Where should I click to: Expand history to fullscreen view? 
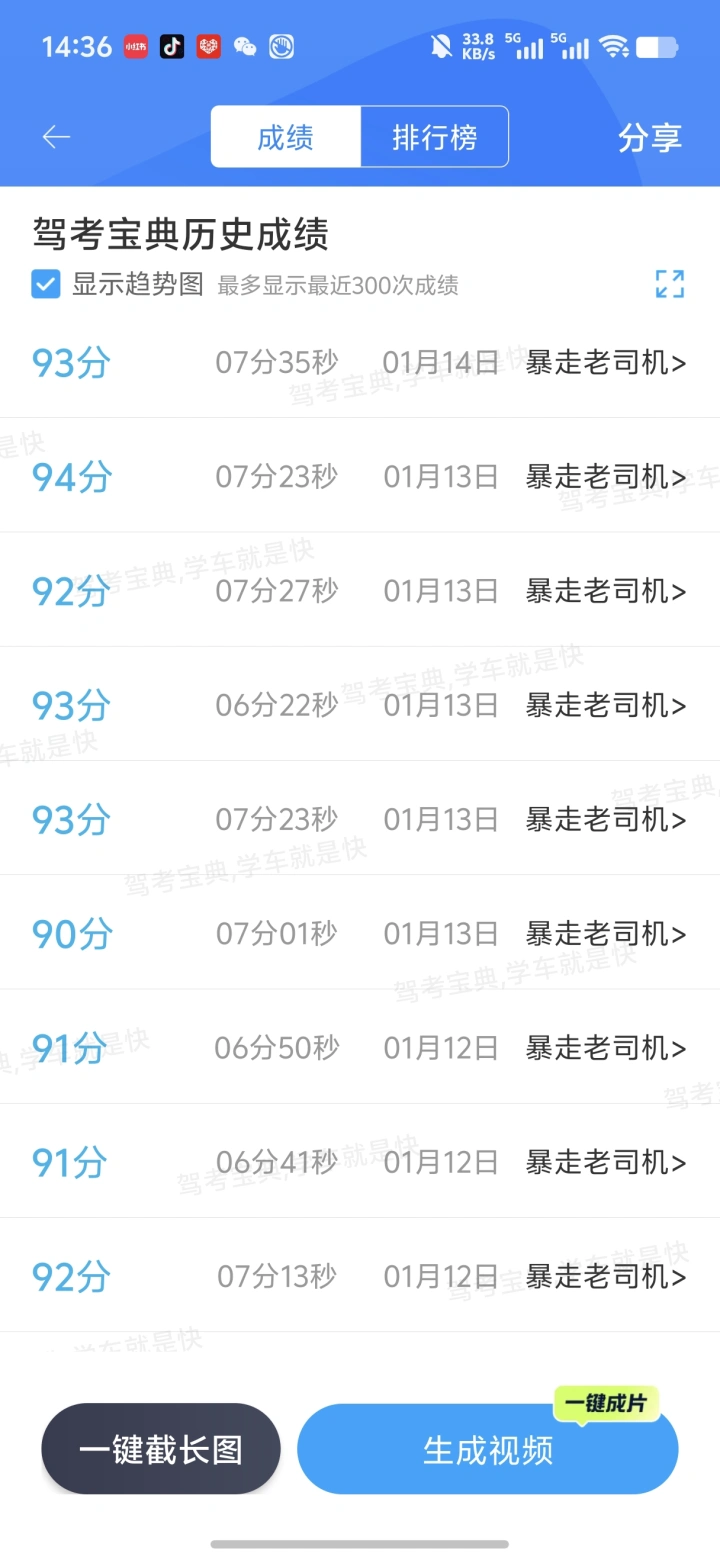pos(670,284)
